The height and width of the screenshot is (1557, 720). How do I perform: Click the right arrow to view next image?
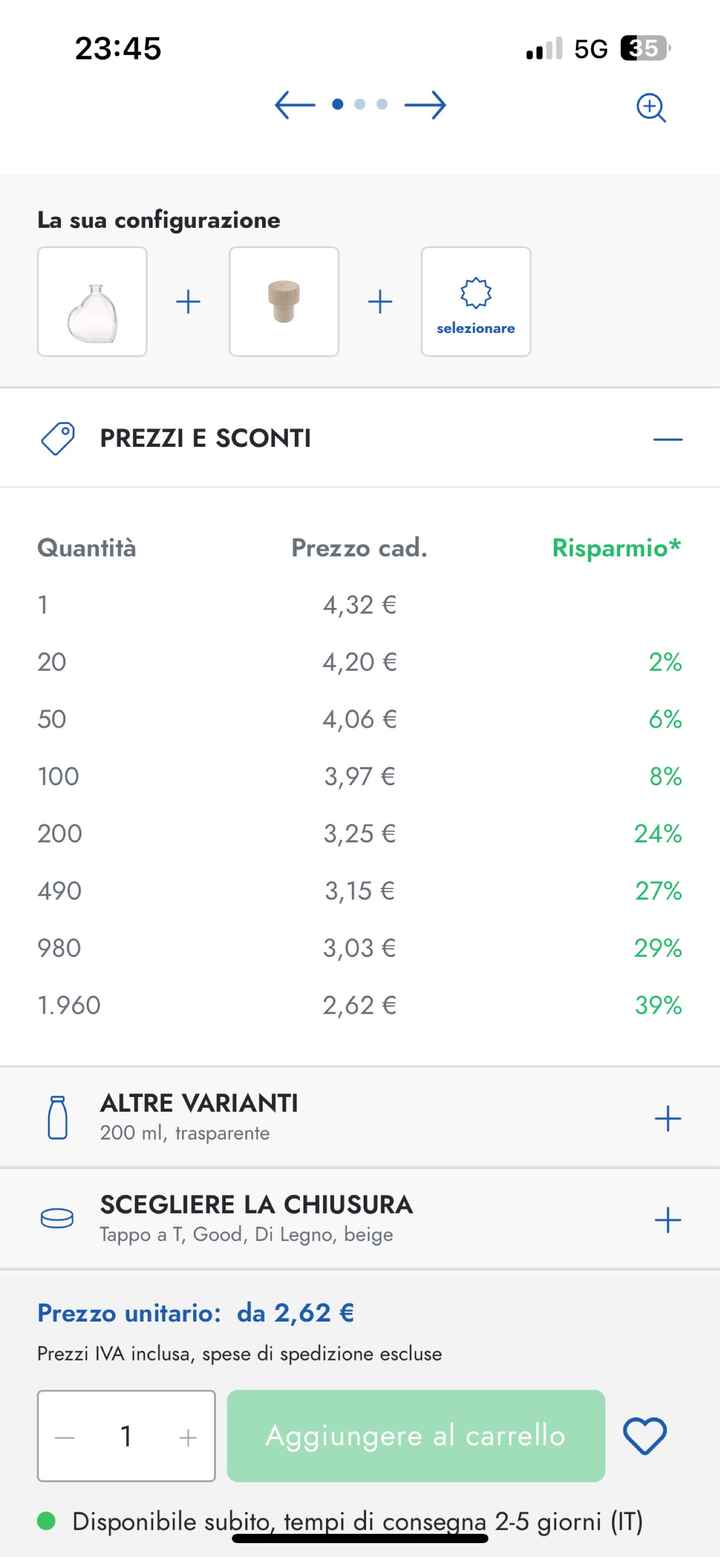click(427, 104)
